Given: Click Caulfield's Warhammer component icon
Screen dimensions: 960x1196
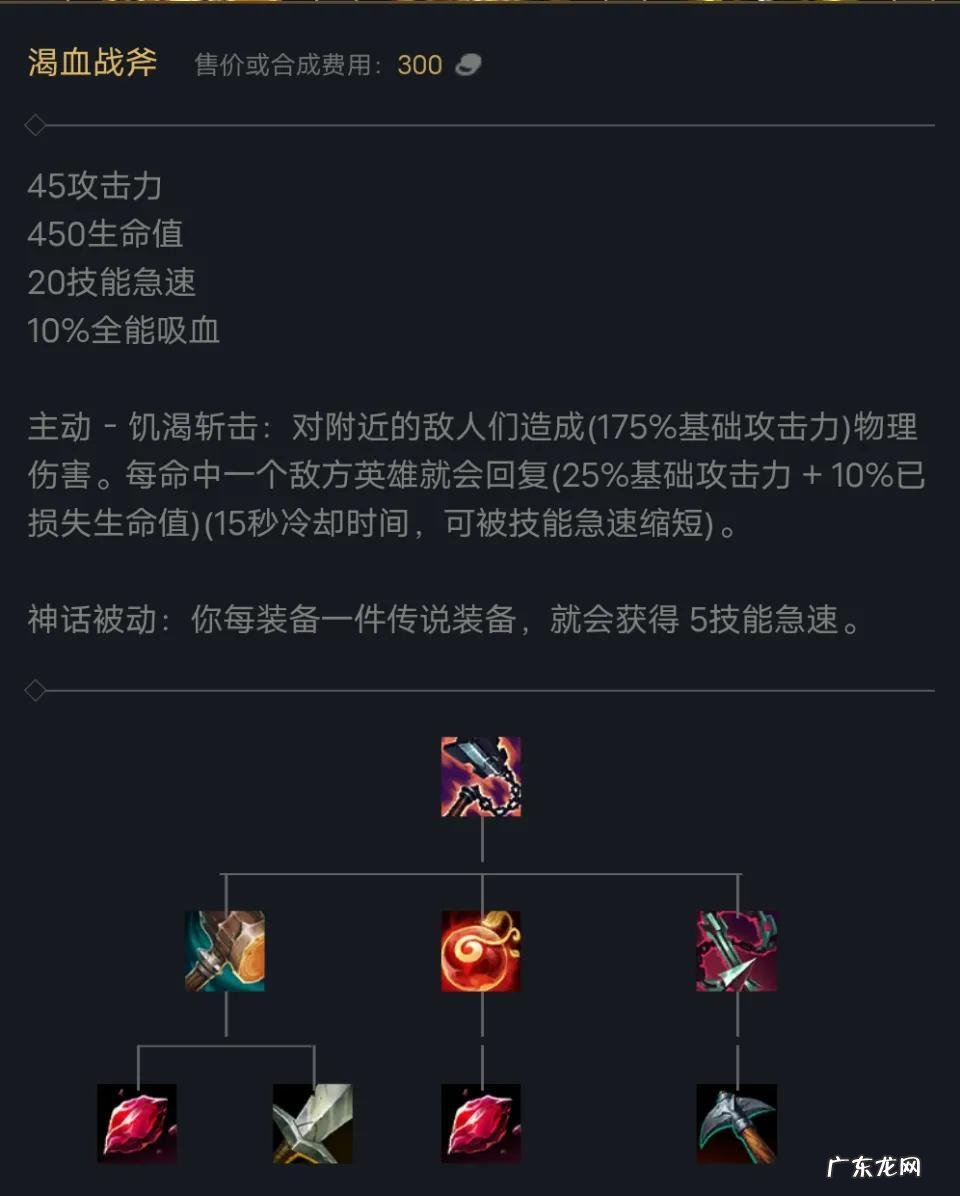Looking at the screenshot, I should 222,951.
